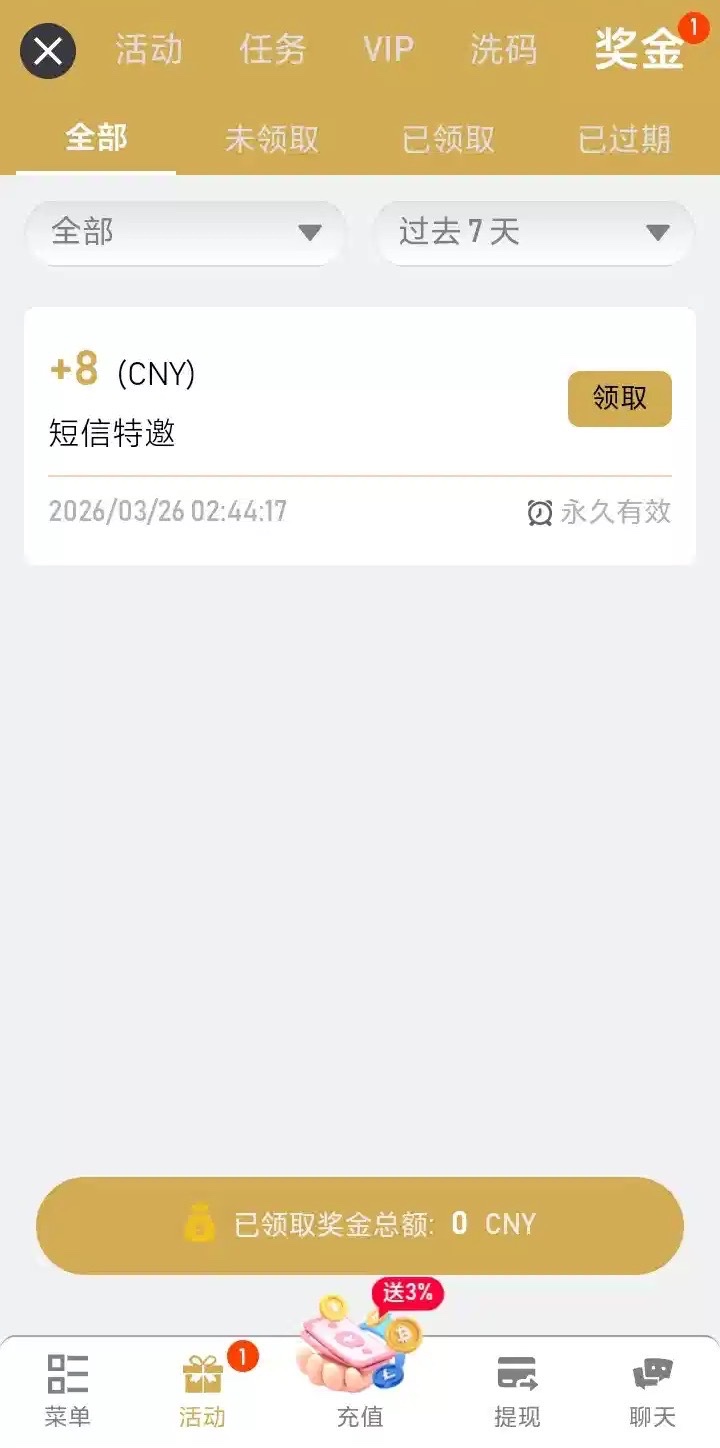Open 聊天 in the bottom bar
Viewport: 720px width, 1448px height.
coord(652,1390)
